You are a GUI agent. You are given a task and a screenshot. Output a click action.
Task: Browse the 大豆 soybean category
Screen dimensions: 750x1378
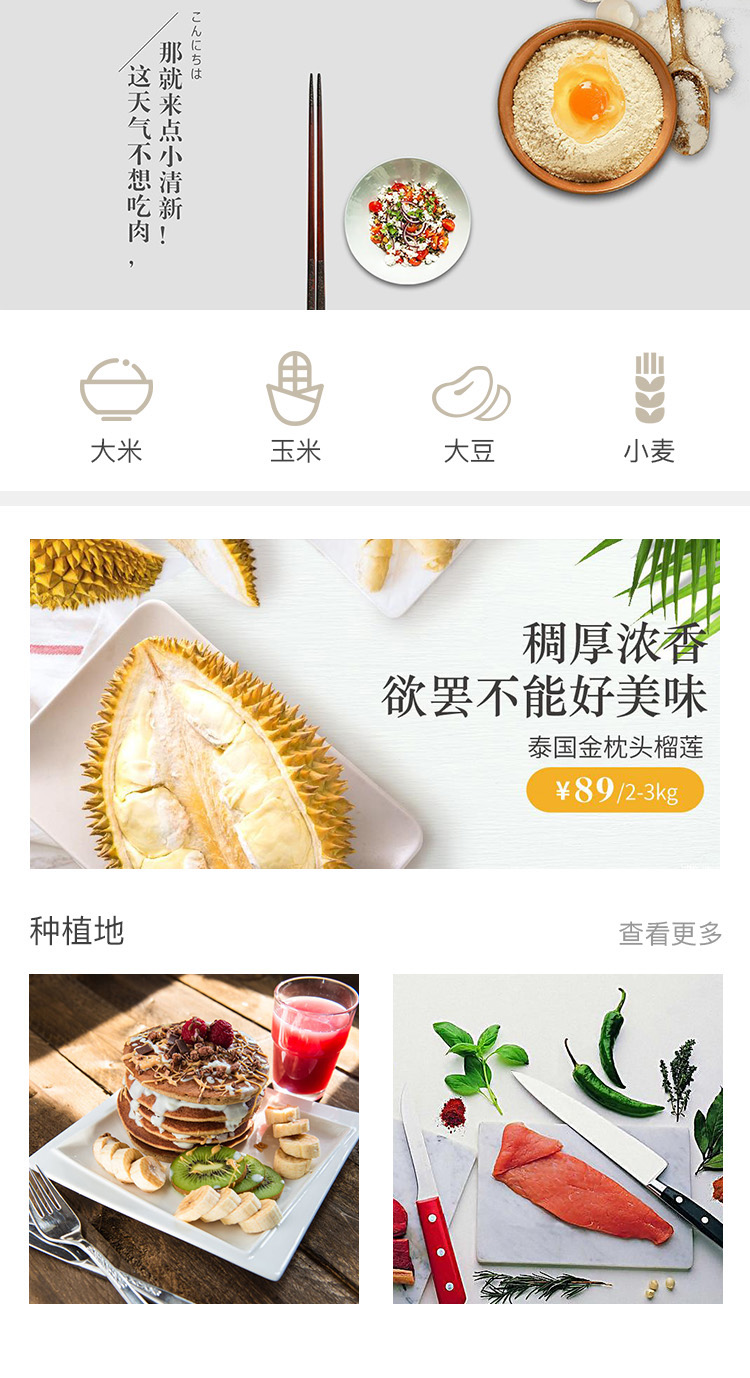[x=470, y=407]
